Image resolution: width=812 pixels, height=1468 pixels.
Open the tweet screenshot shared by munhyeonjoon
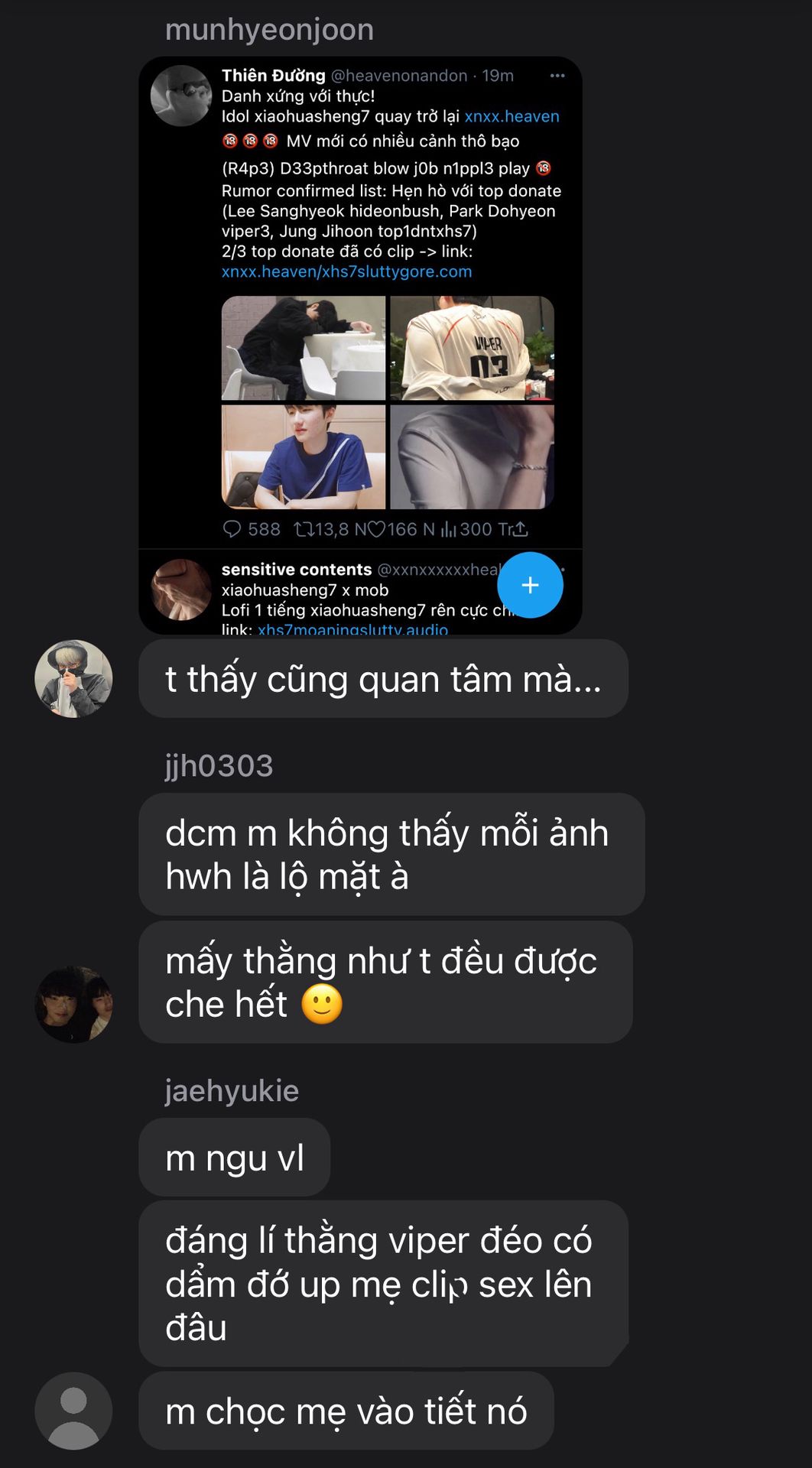pyautogui.click(x=360, y=345)
